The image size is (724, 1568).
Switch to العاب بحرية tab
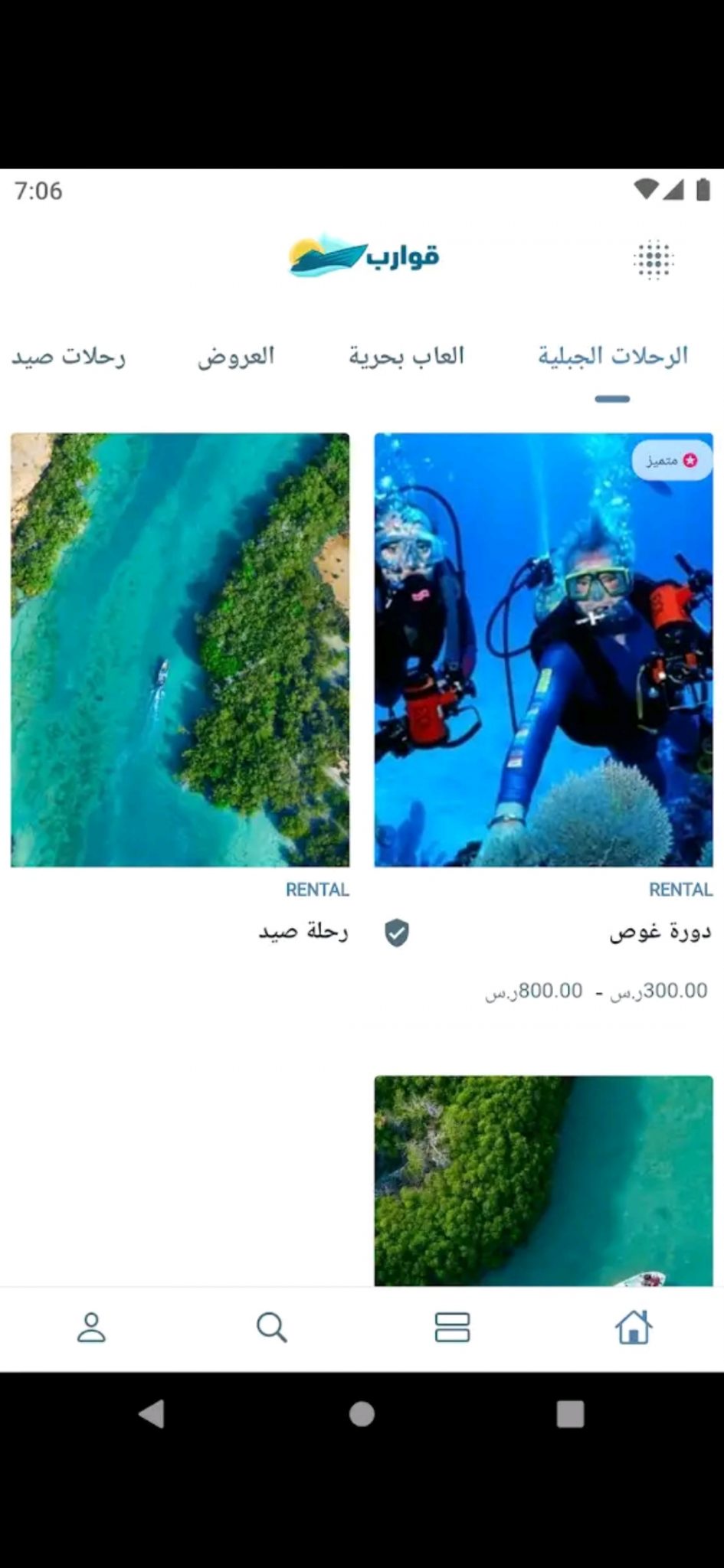pos(406,356)
